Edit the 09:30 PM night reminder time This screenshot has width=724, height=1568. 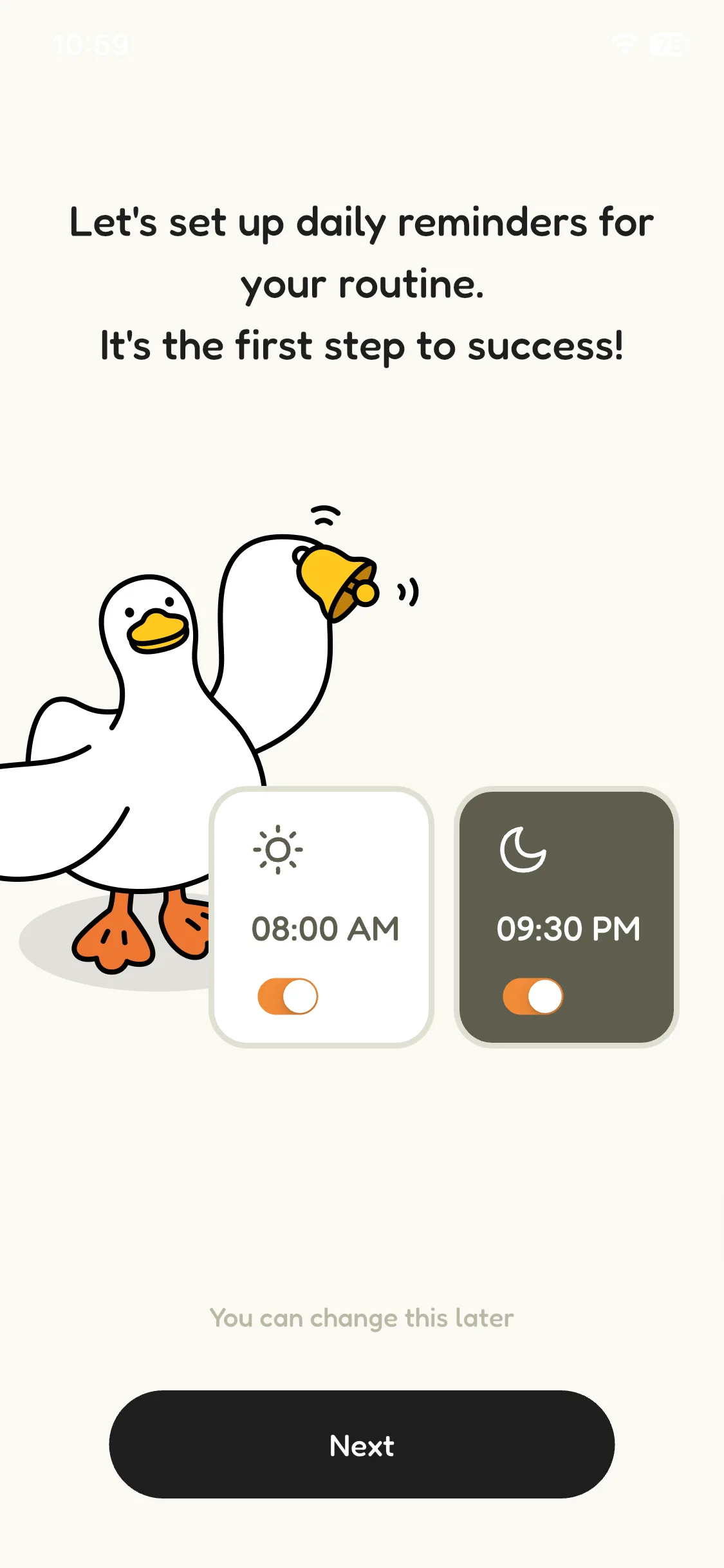click(568, 928)
